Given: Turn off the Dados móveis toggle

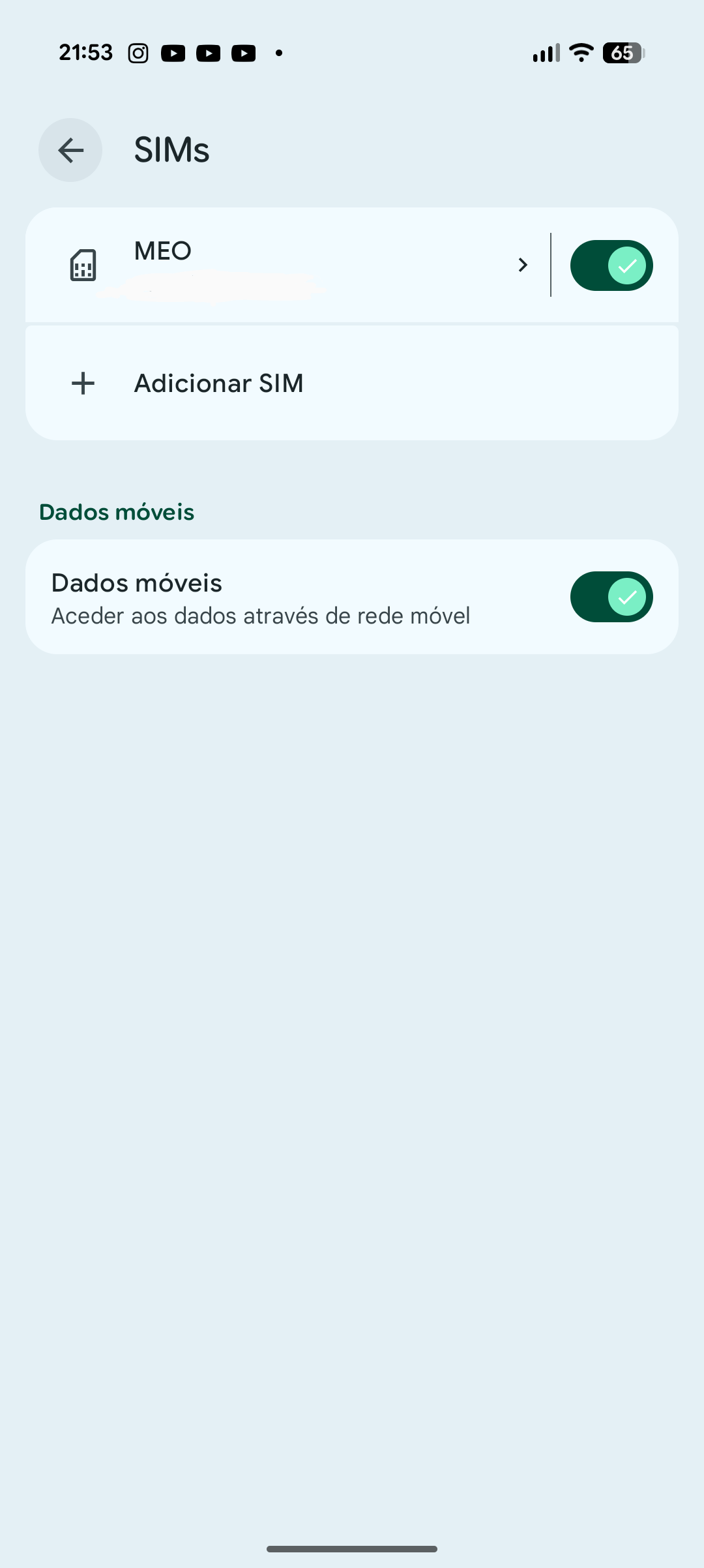Looking at the screenshot, I should coord(611,597).
